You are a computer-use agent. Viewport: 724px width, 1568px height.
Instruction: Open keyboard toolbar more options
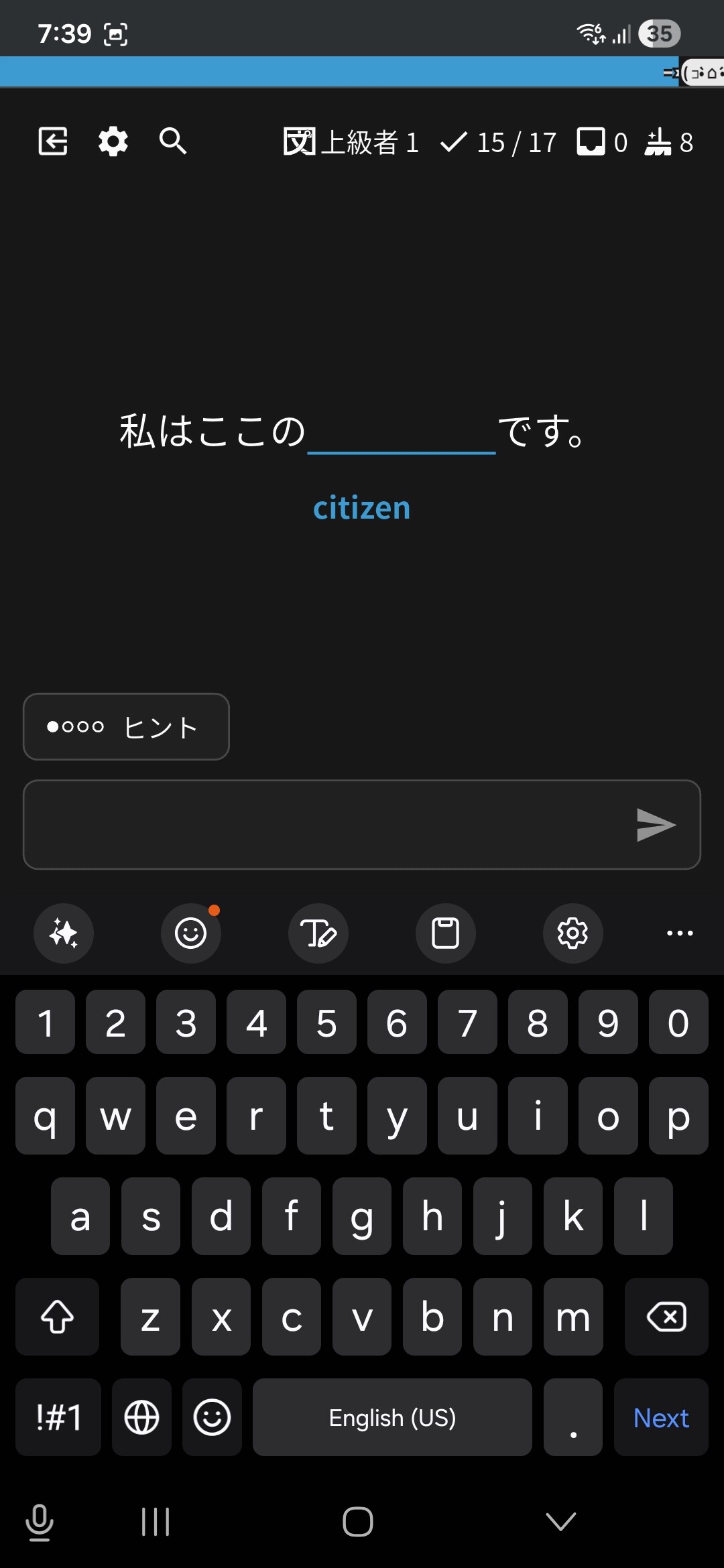pyautogui.click(x=680, y=933)
